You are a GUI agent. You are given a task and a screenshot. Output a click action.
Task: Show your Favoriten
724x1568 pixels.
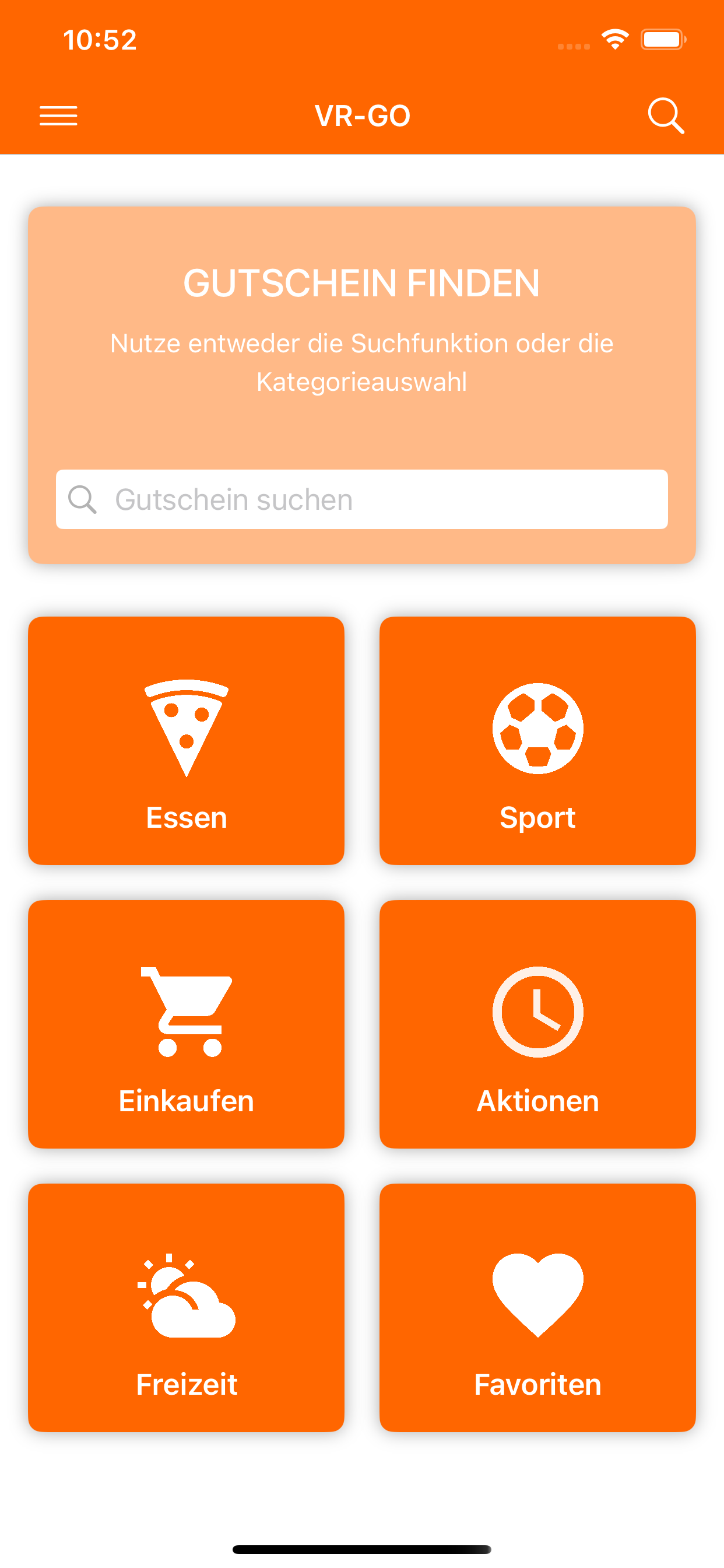pyautogui.click(x=538, y=1307)
